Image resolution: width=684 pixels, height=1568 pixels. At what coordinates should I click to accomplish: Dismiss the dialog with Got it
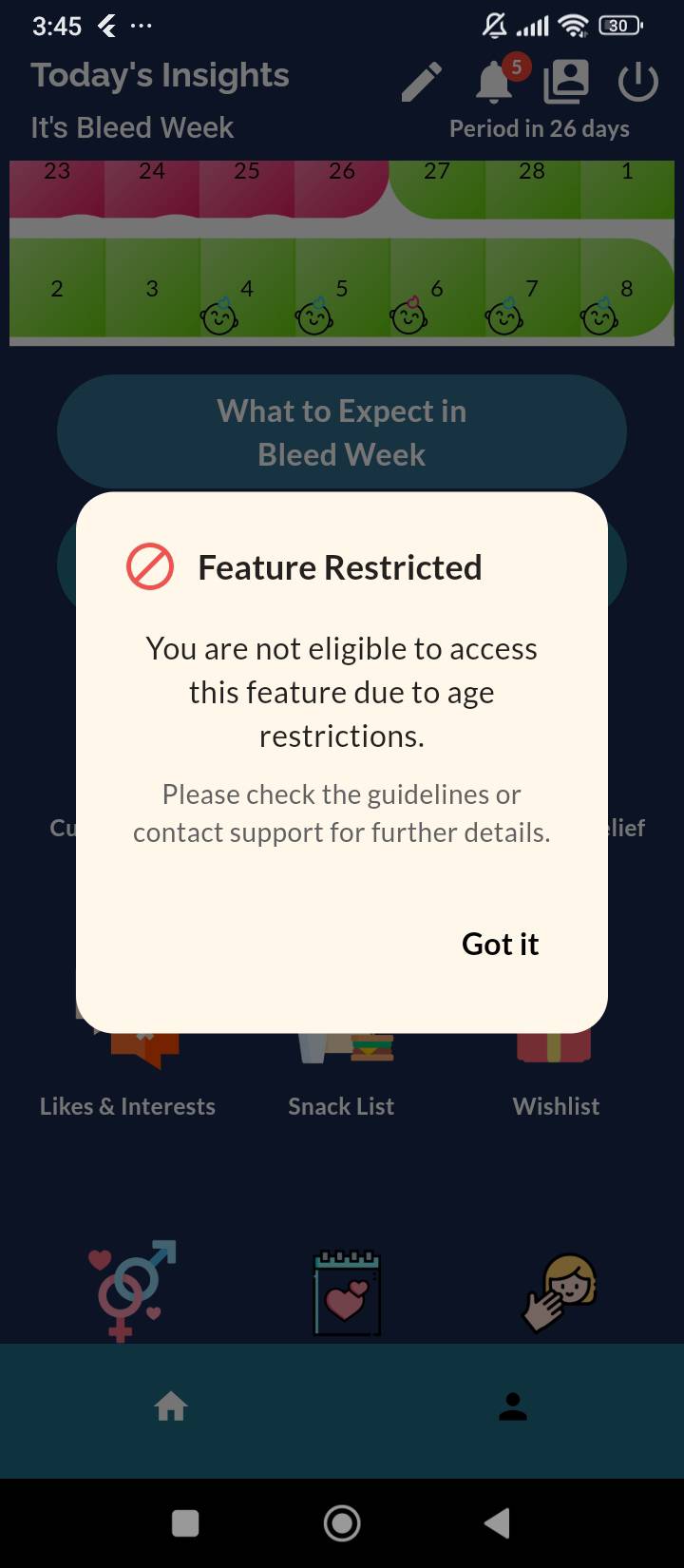pyautogui.click(x=500, y=944)
